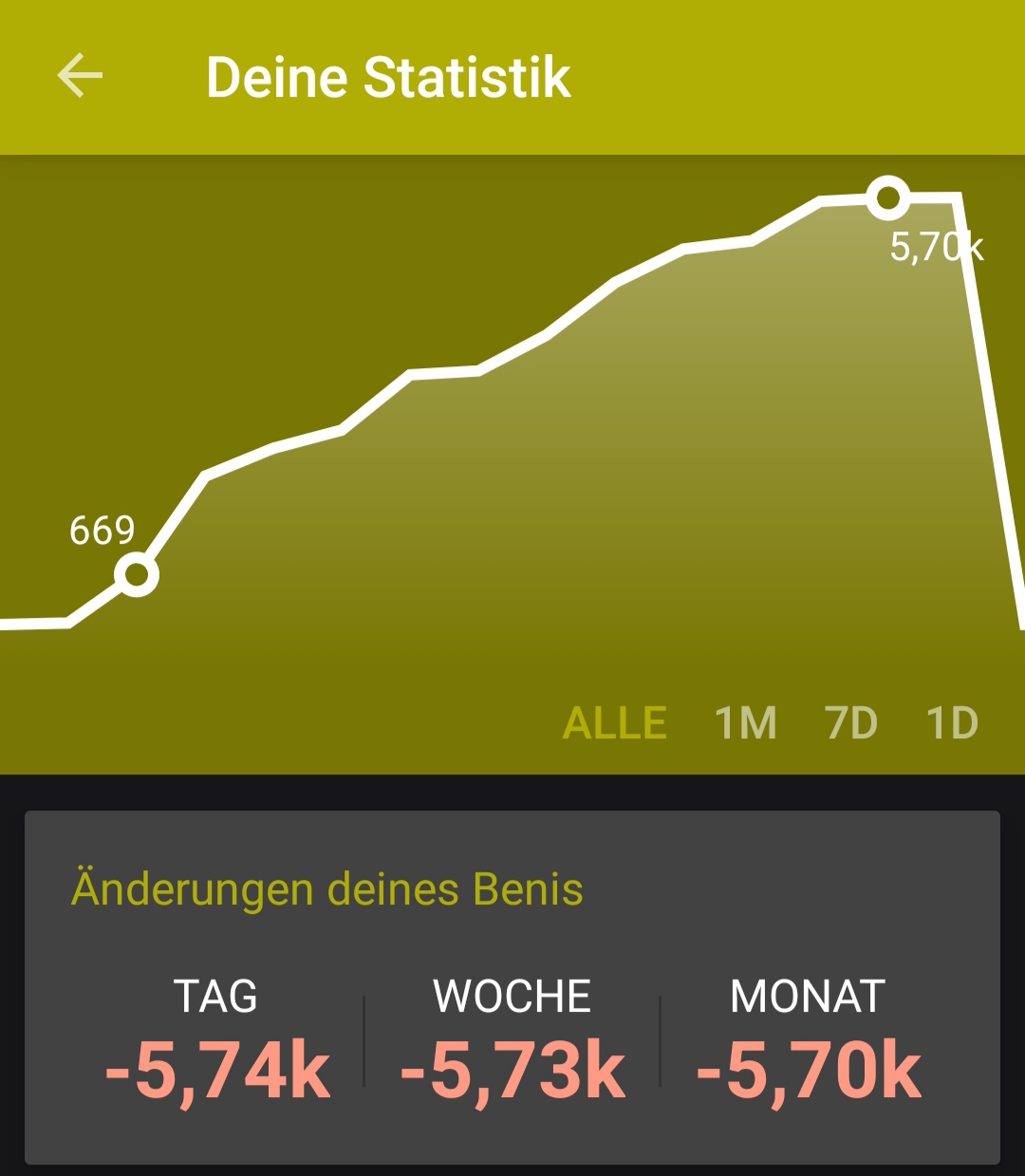Select the ALLE time range
1025x1176 pixels.
tap(615, 723)
